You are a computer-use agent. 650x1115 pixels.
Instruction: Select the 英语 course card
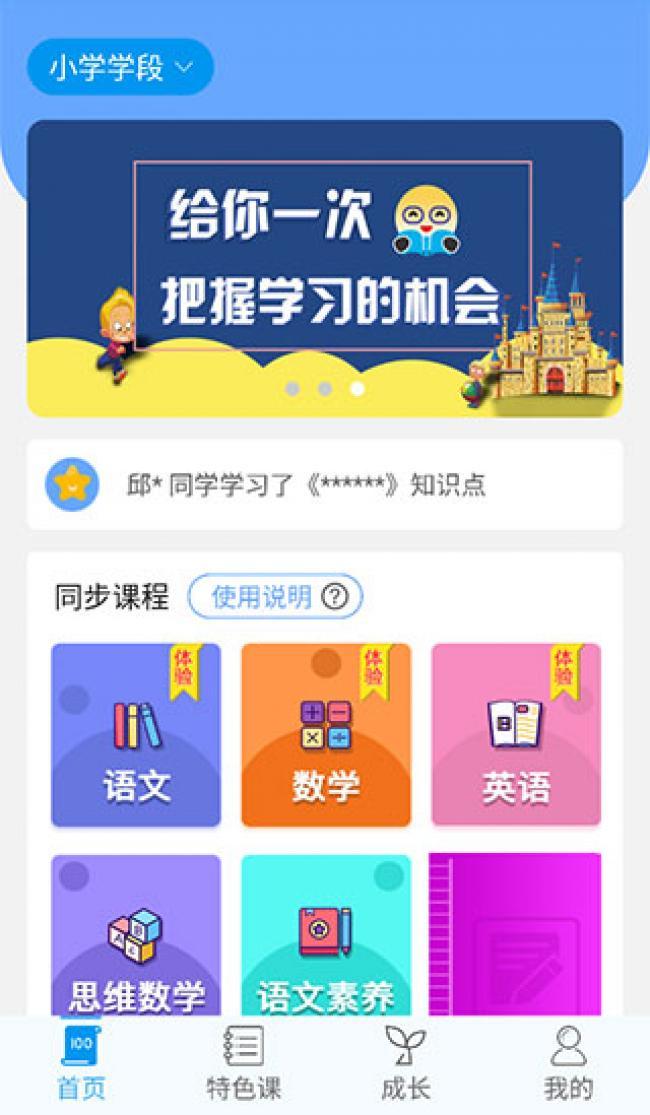coord(516,735)
